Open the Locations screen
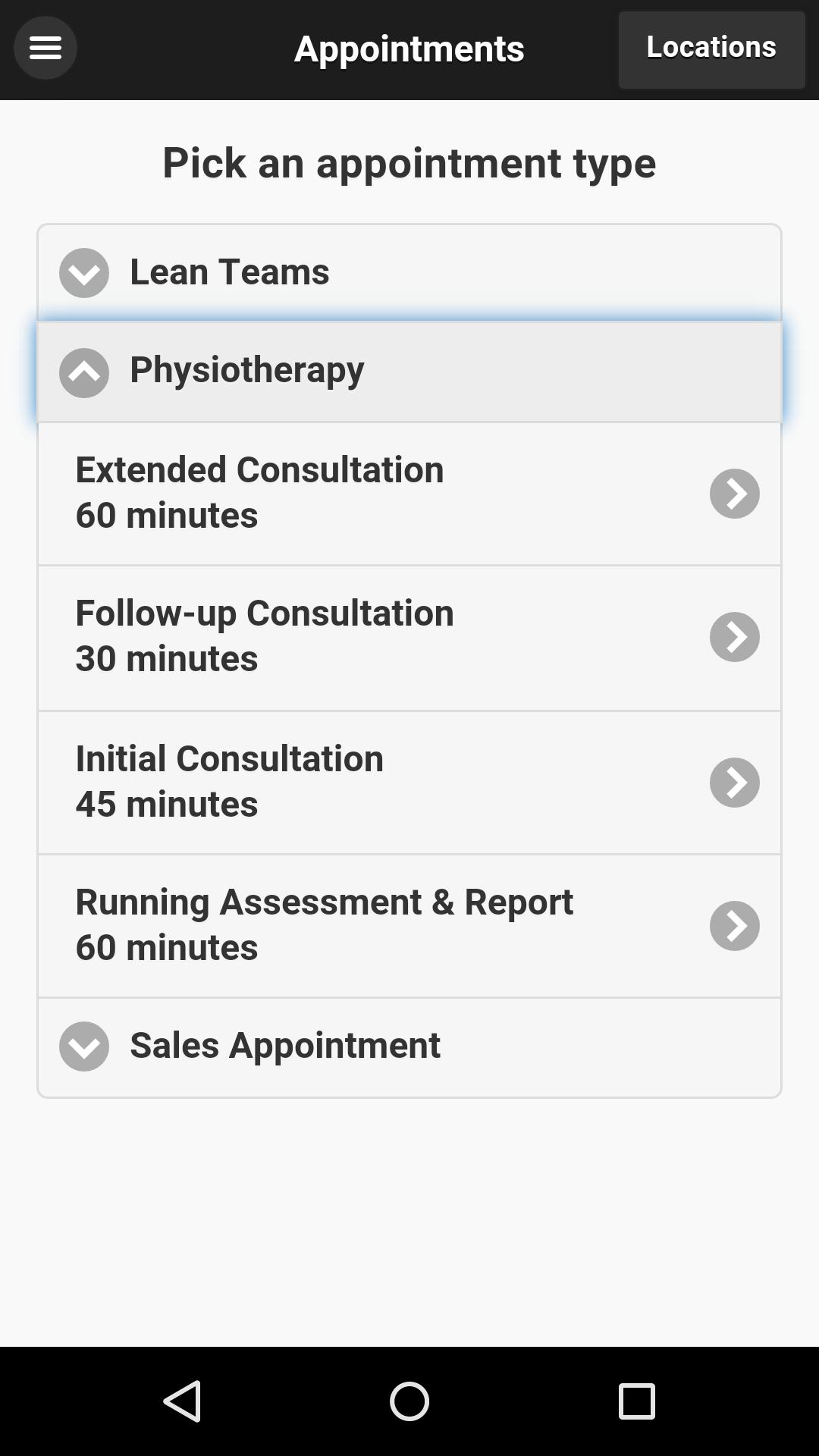The width and height of the screenshot is (819, 1456). point(711,48)
